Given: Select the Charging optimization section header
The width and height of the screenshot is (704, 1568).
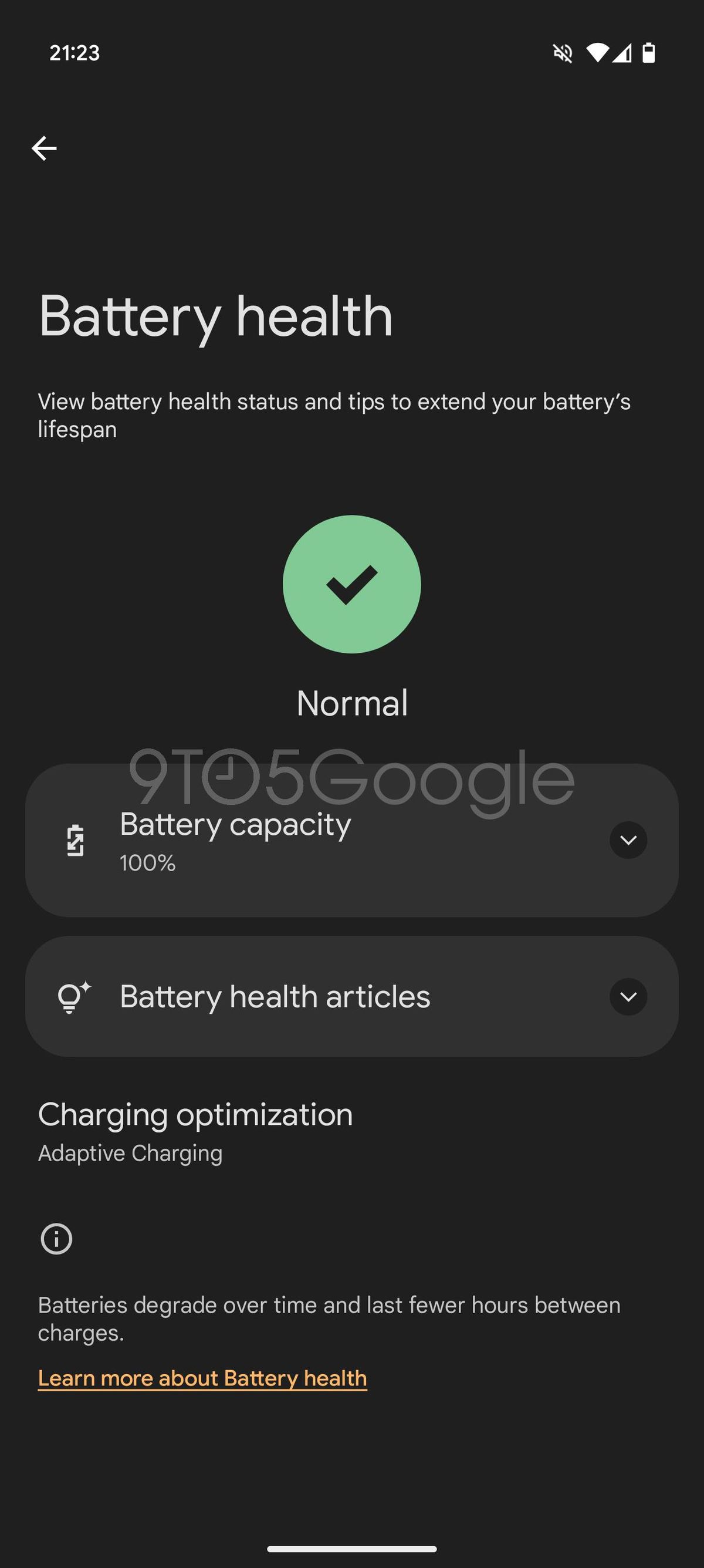Looking at the screenshot, I should point(194,1115).
